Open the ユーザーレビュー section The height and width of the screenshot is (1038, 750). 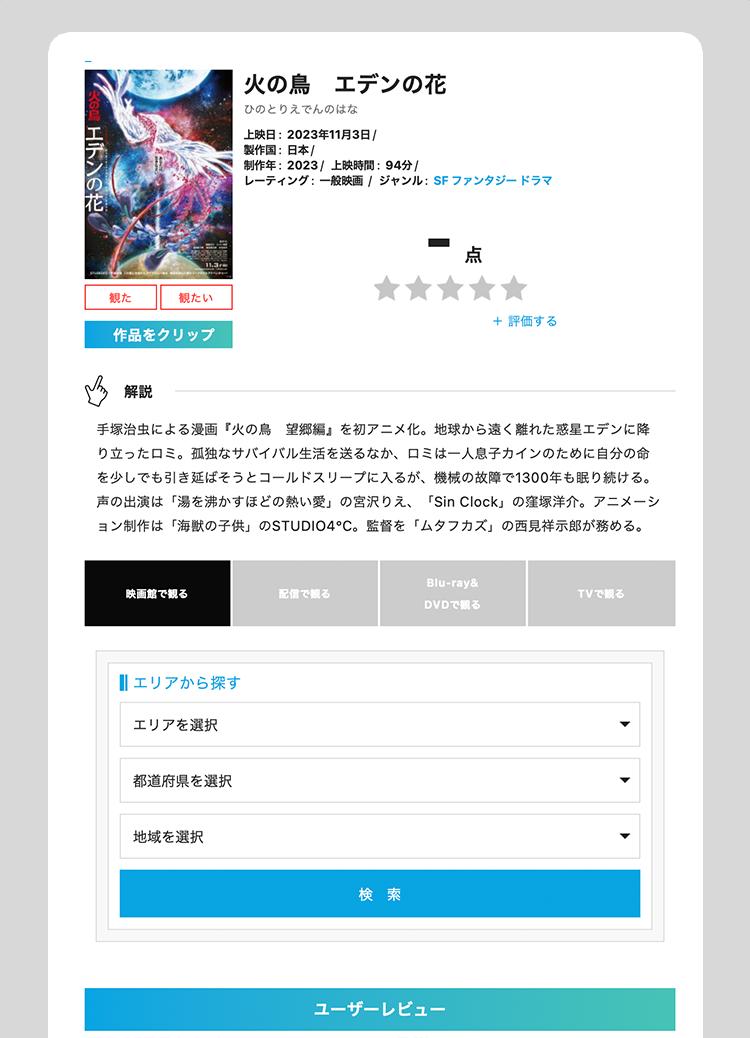pyautogui.click(x=380, y=1009)
